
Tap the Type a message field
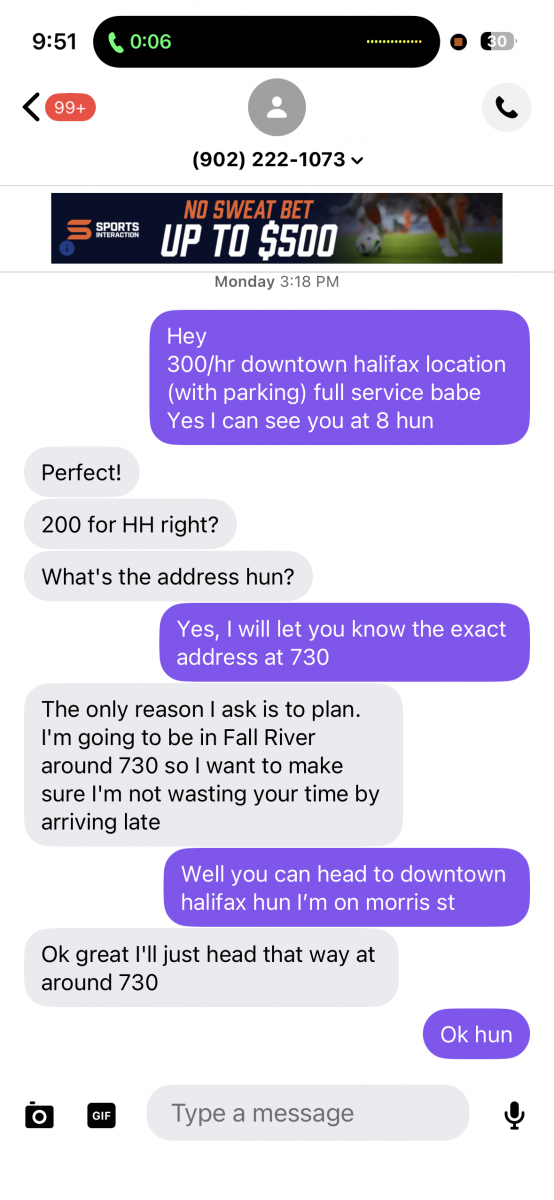click(x=308, y=1113)
